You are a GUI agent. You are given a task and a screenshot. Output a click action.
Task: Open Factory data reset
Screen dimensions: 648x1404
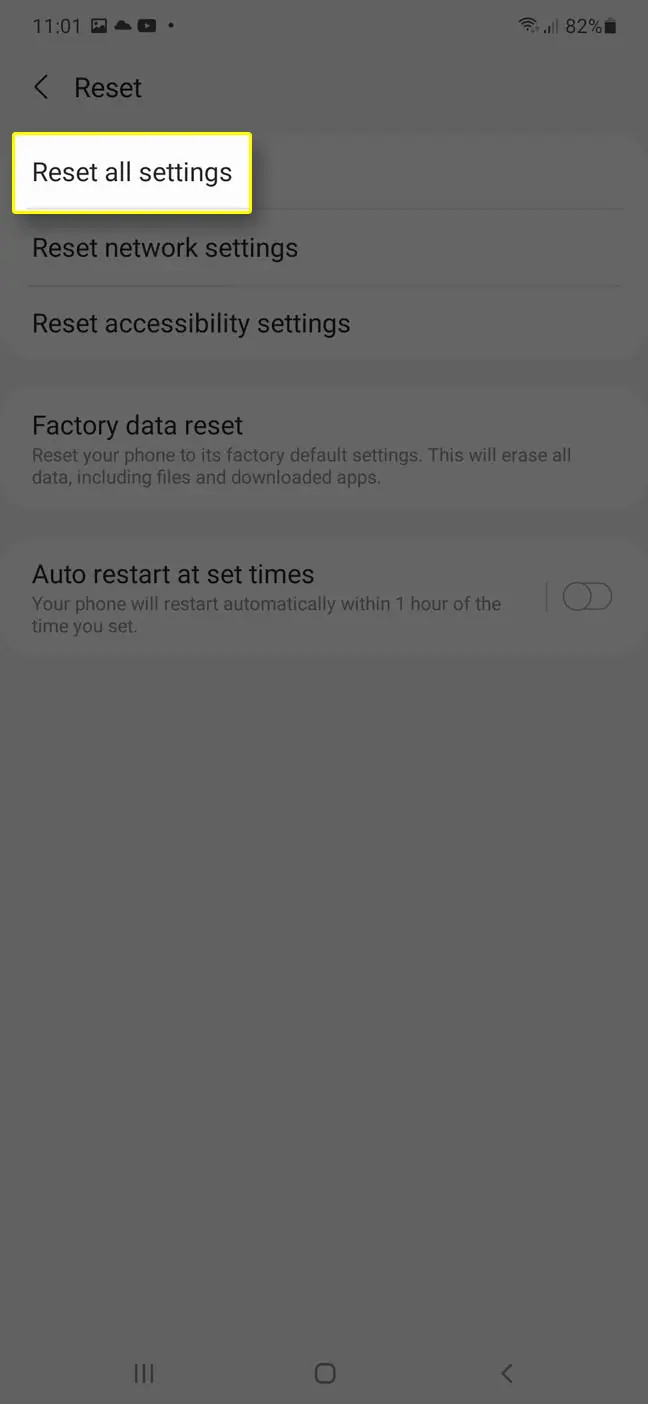coord(324,450)
